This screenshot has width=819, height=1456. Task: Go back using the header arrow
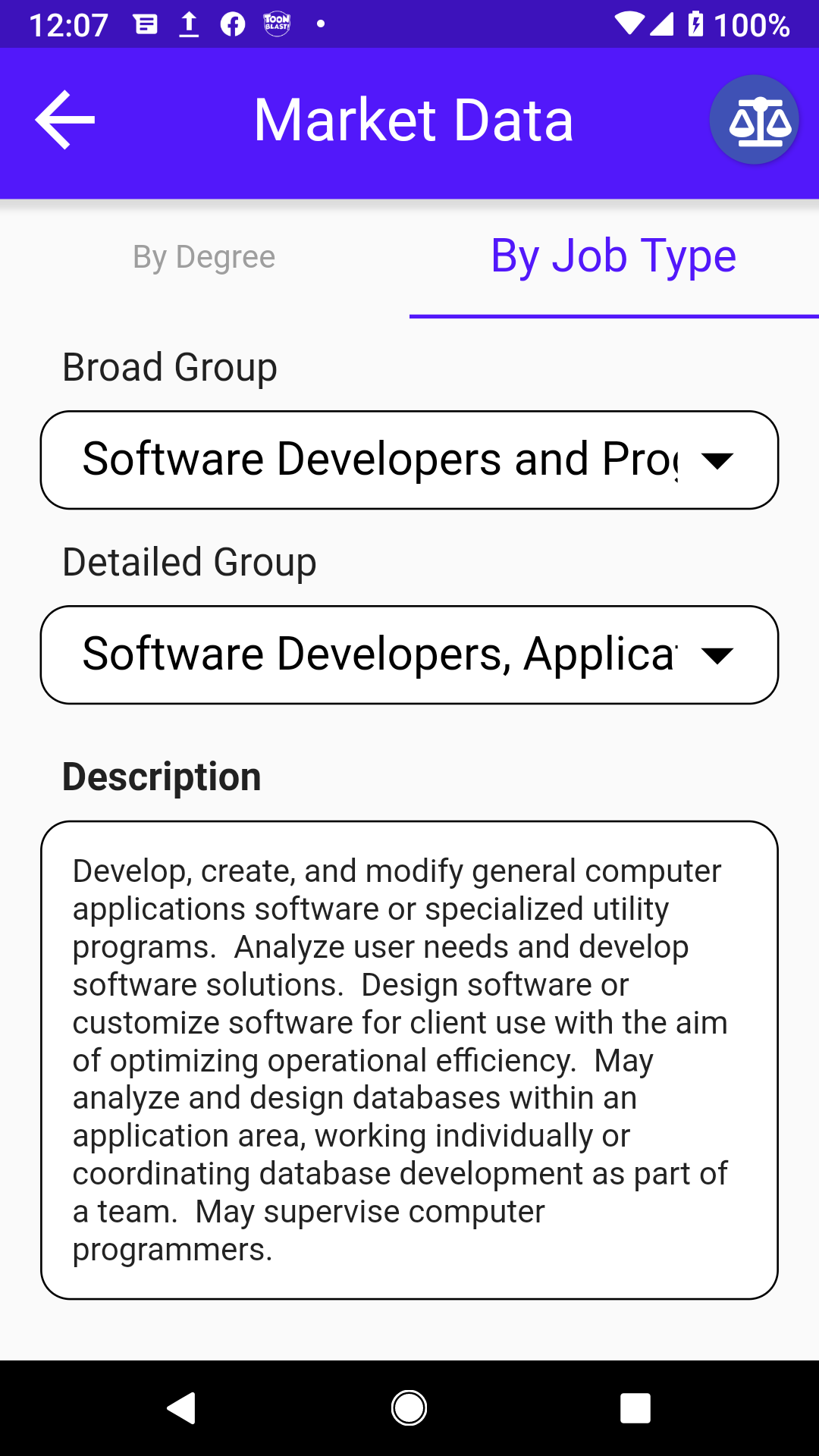click(65, 120)
